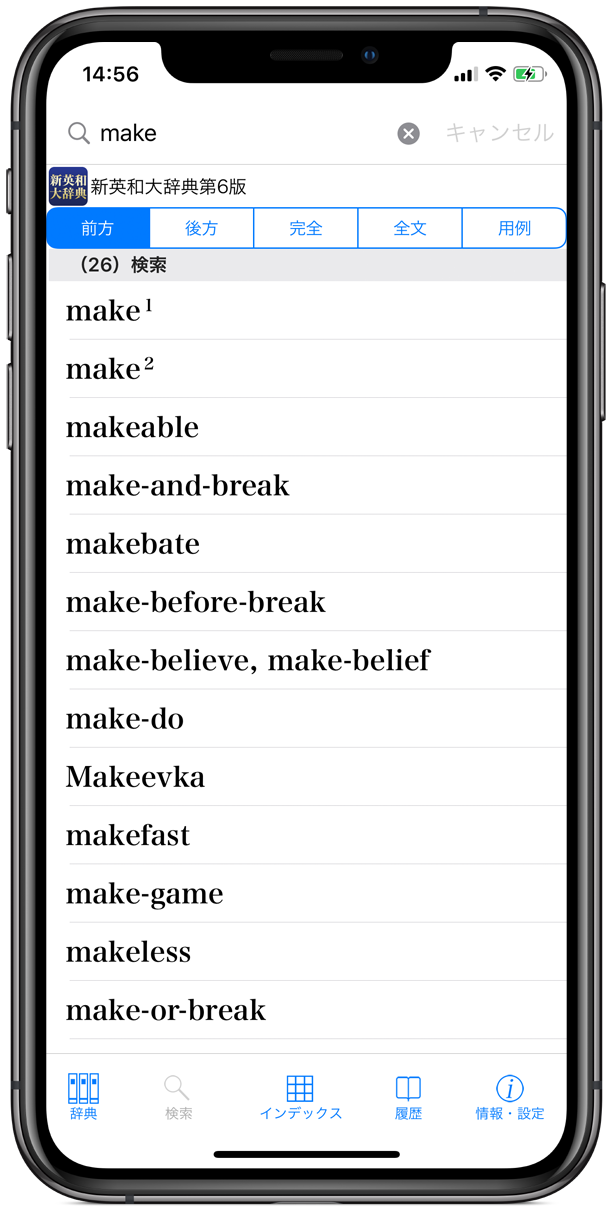
Task: Select the 前方 prefix search mode
Action: (x=98, y=228)
